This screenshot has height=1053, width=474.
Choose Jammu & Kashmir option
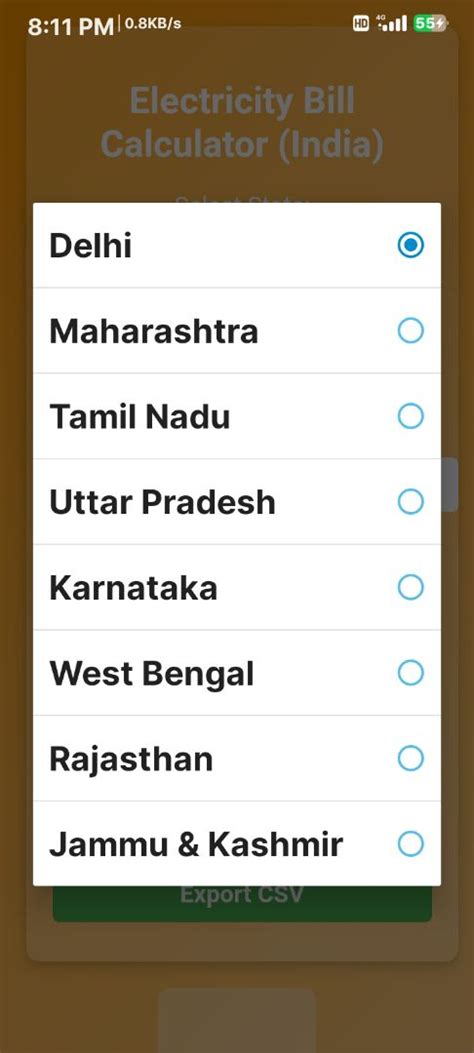coord(237,844)
